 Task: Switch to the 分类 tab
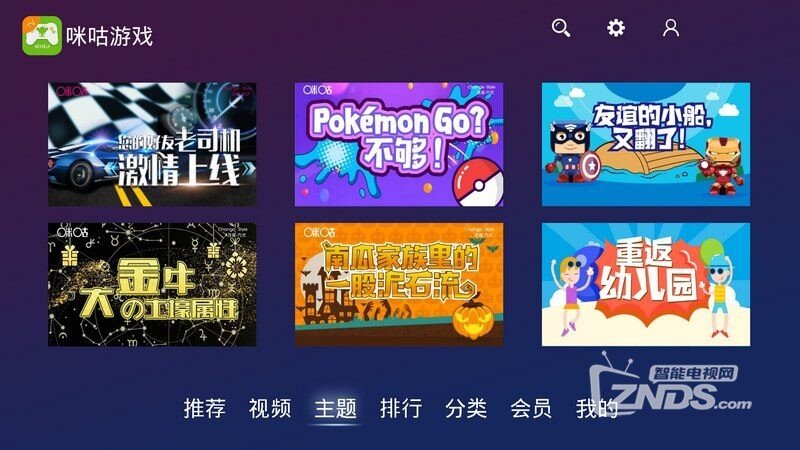466,408
